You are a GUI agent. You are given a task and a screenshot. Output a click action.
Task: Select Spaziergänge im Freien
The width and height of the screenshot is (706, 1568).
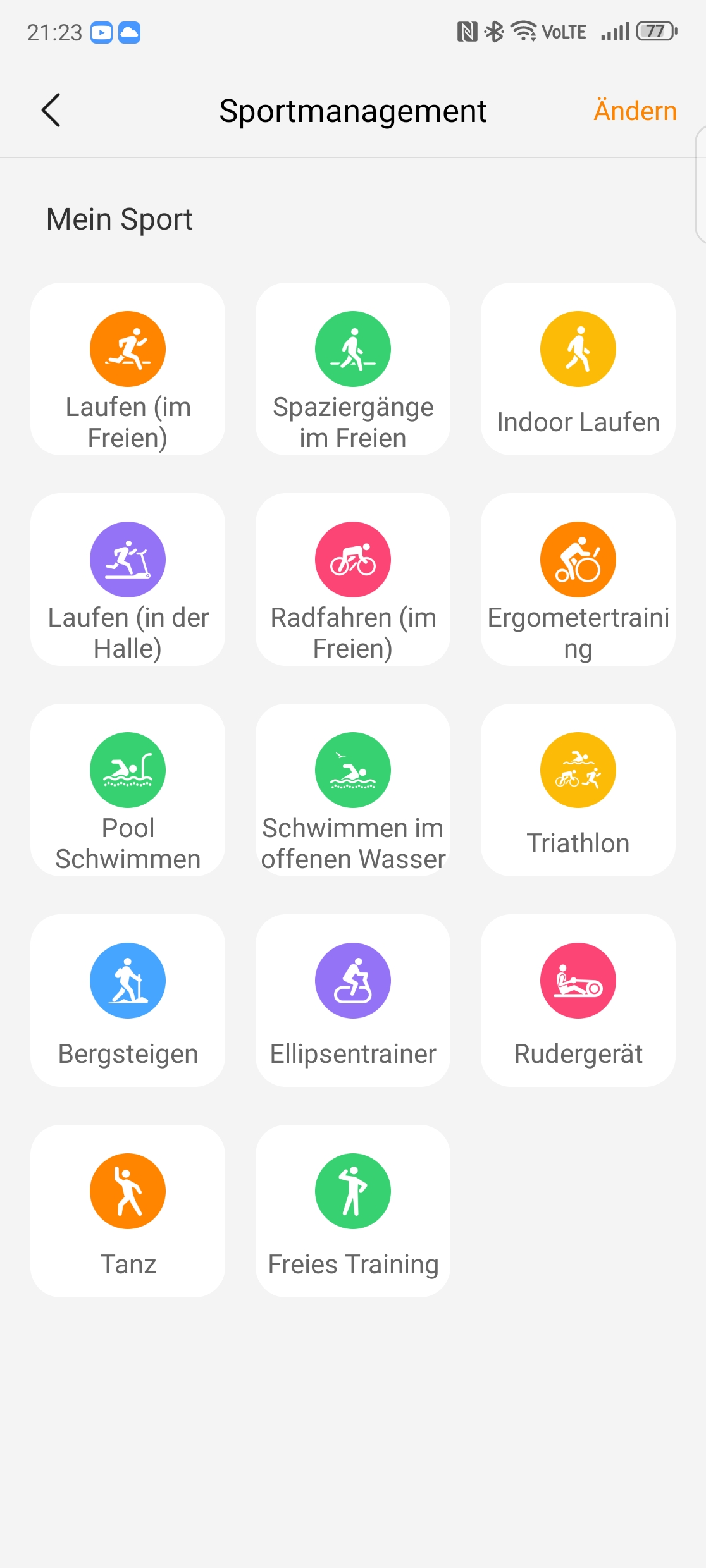point(353,369)
